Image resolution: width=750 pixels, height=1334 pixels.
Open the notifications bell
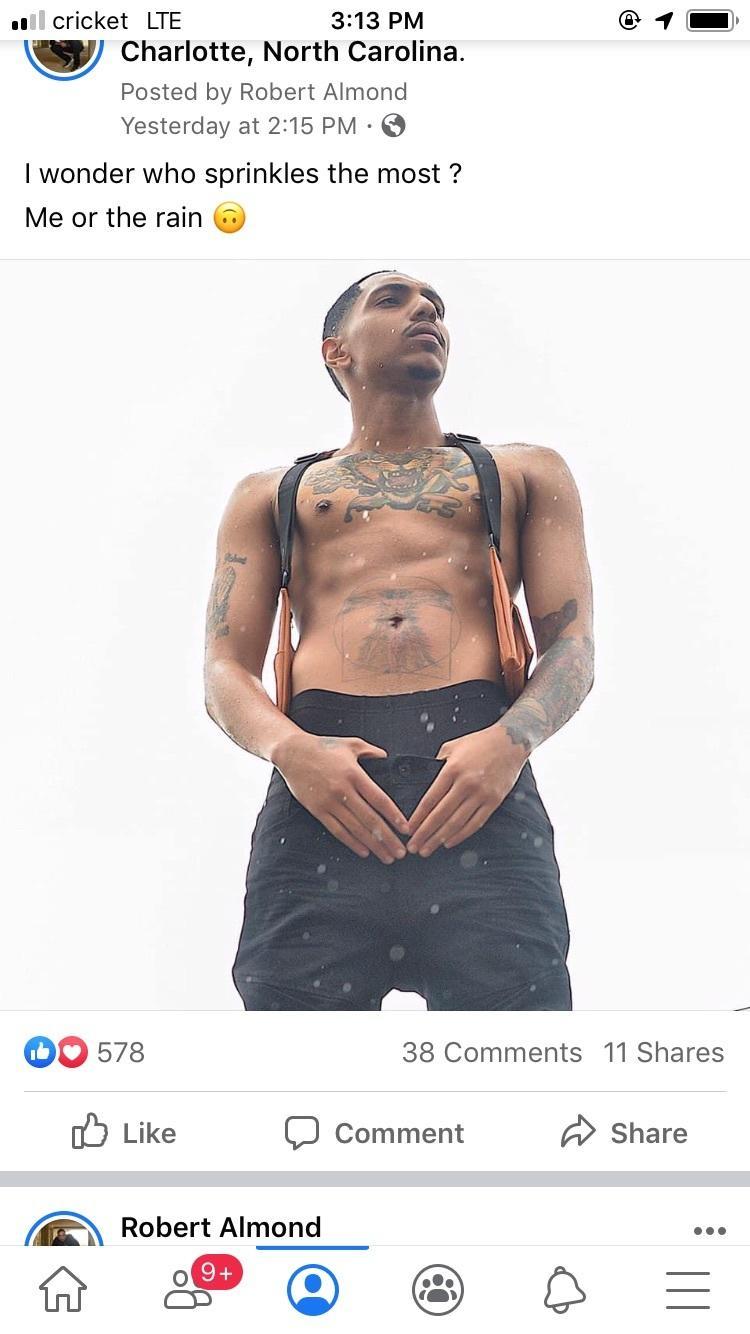click(564, 1290)
